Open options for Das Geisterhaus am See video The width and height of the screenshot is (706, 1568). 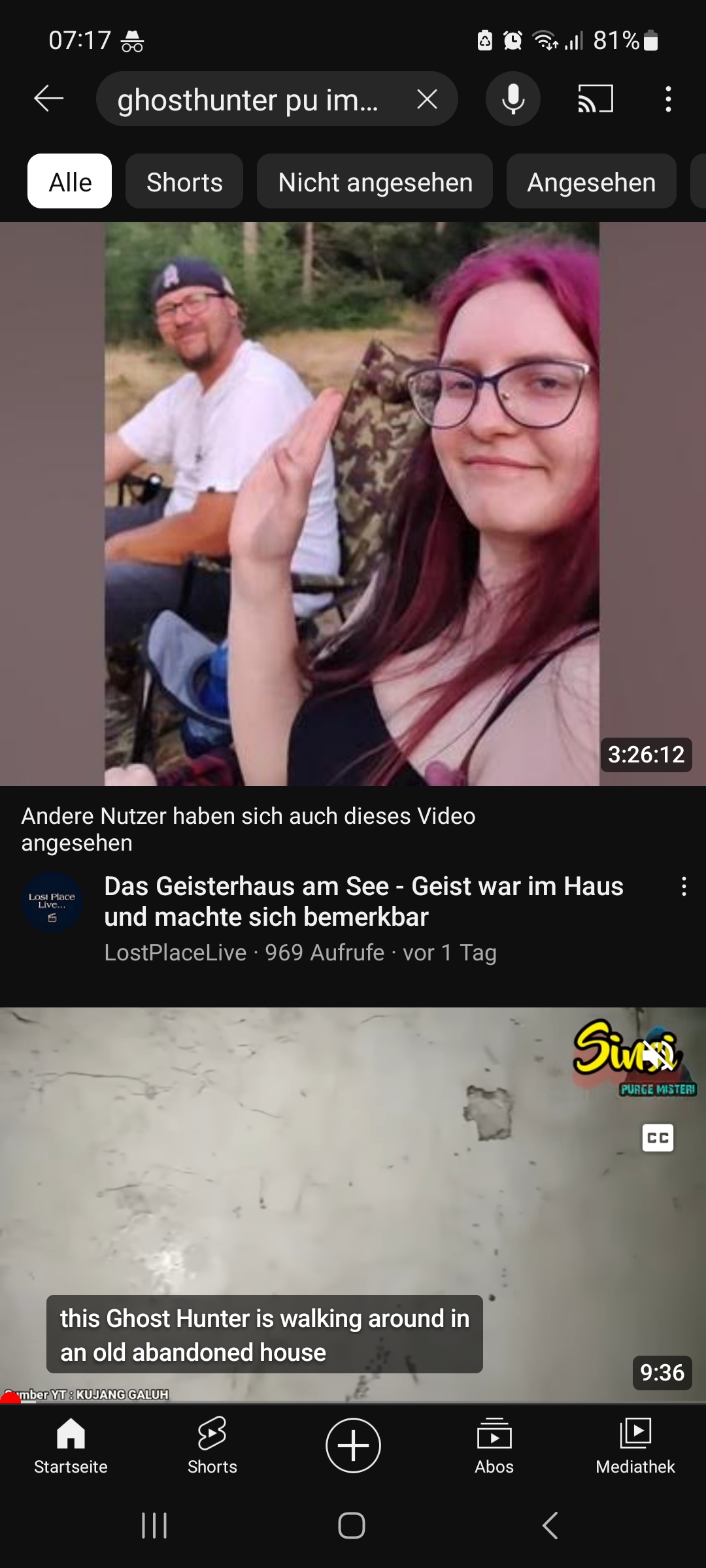coord(684,887)
